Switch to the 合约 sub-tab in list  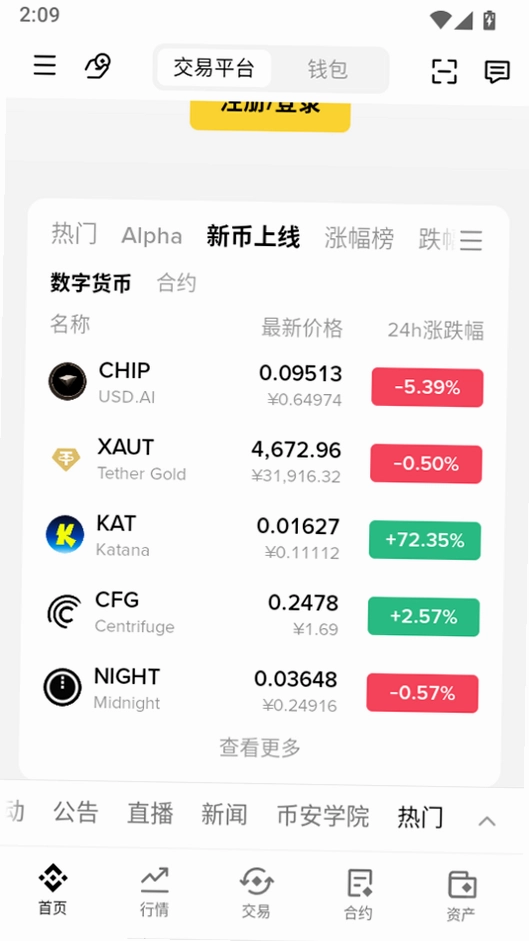point(176,282)
